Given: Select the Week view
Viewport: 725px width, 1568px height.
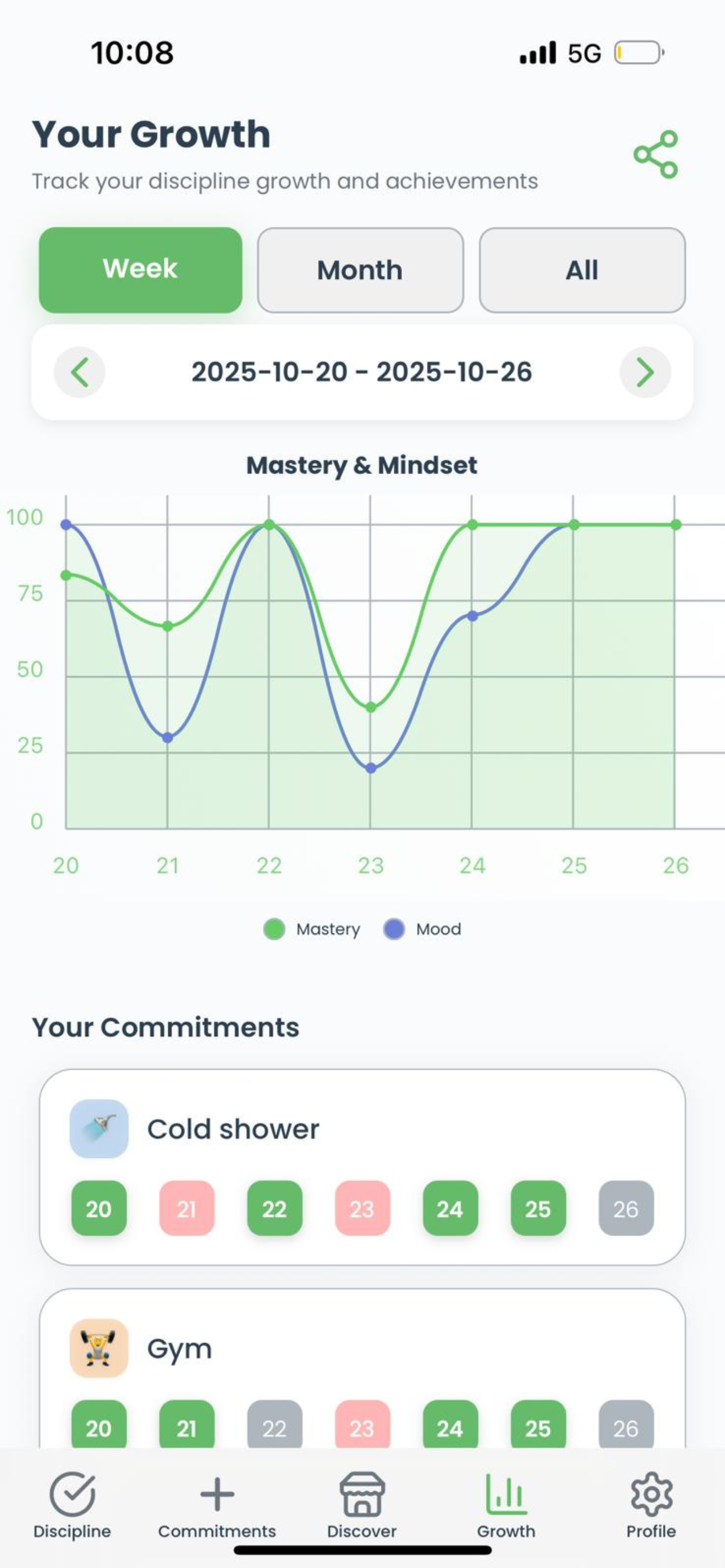Looking at the screenshot, I should (140, 270).
